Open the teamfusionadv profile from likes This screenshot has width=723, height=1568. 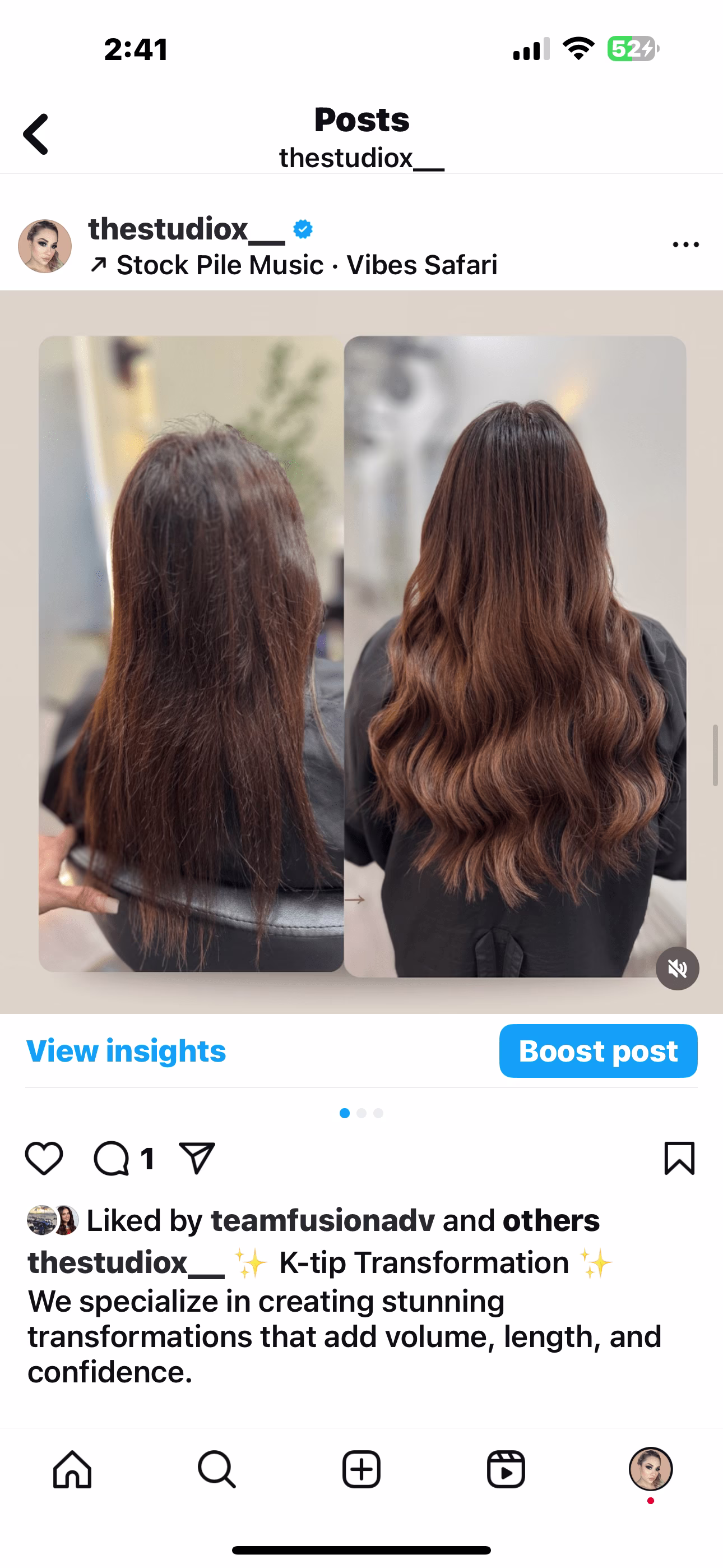(x=323, y=1221)
